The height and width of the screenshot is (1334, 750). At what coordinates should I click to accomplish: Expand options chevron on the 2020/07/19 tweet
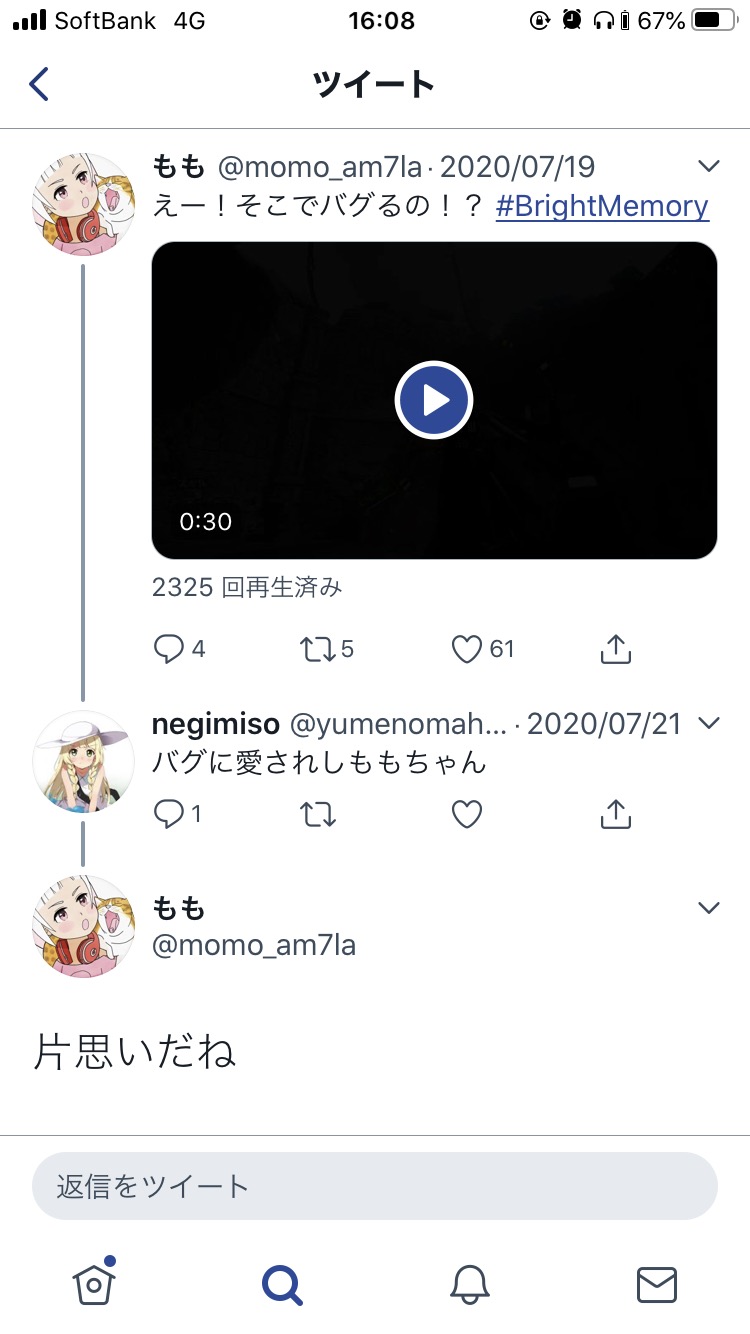[x=709, y=166]
